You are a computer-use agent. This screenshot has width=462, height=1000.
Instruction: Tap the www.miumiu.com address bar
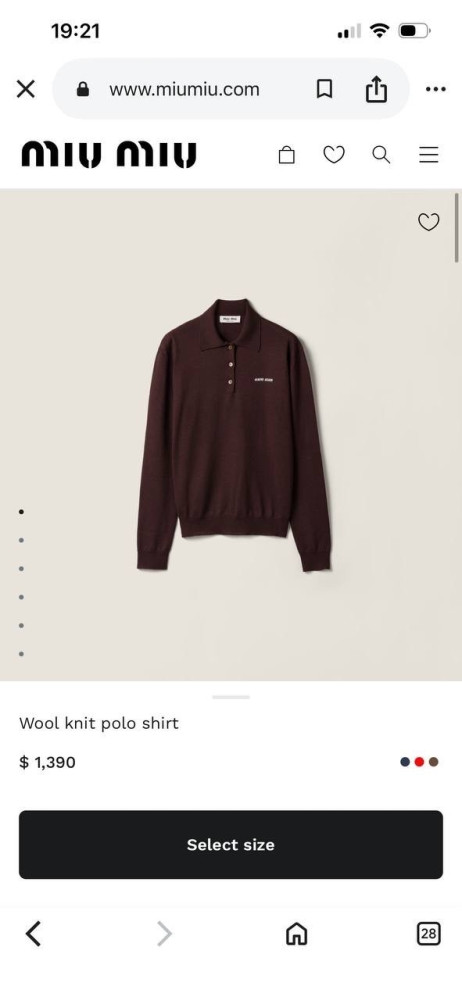pos(184,89)
